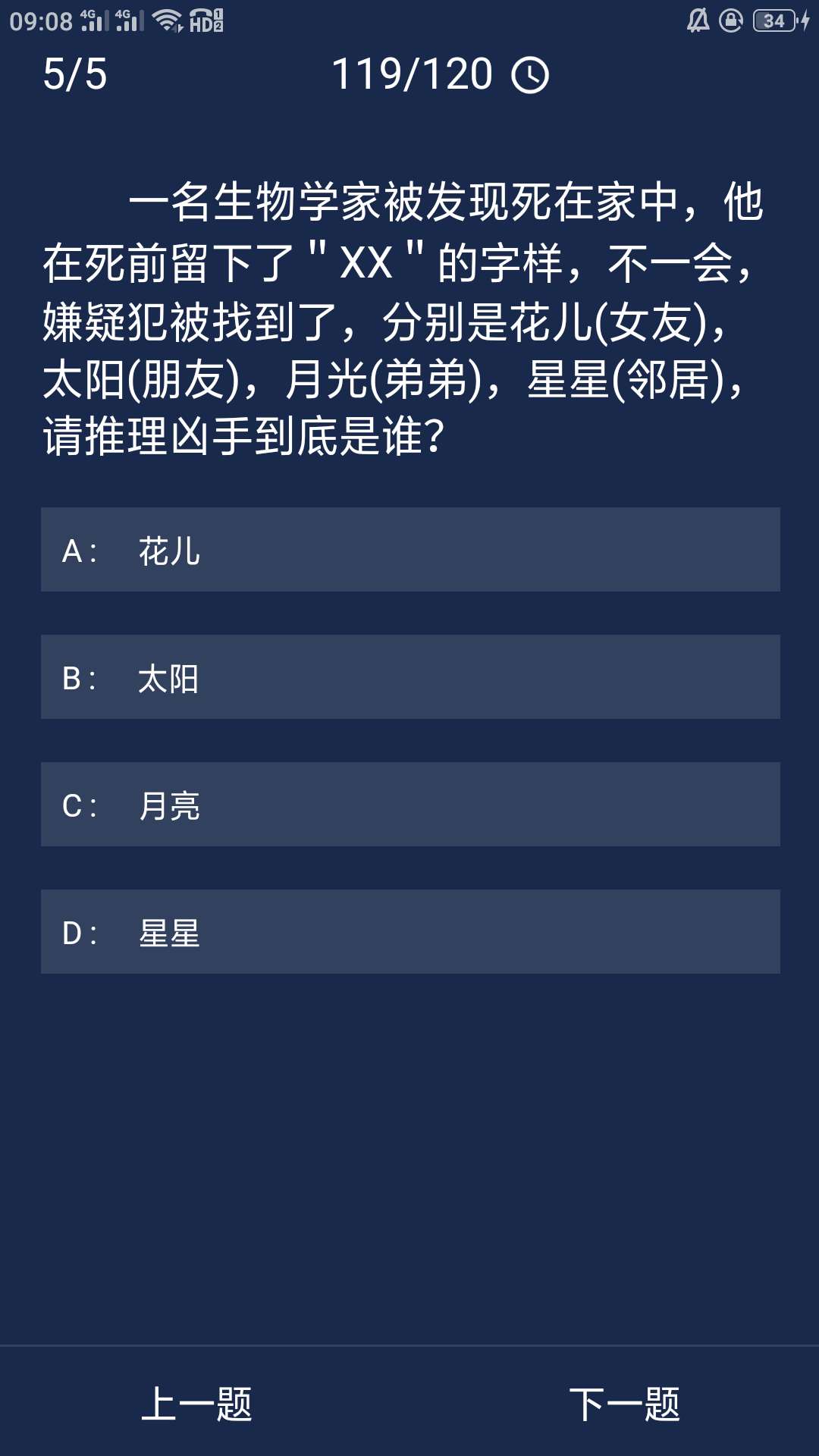The height and width of the screenshot is (1456, 819).
Task: Advance with the 下一题 button
Action: [624, 1404]
